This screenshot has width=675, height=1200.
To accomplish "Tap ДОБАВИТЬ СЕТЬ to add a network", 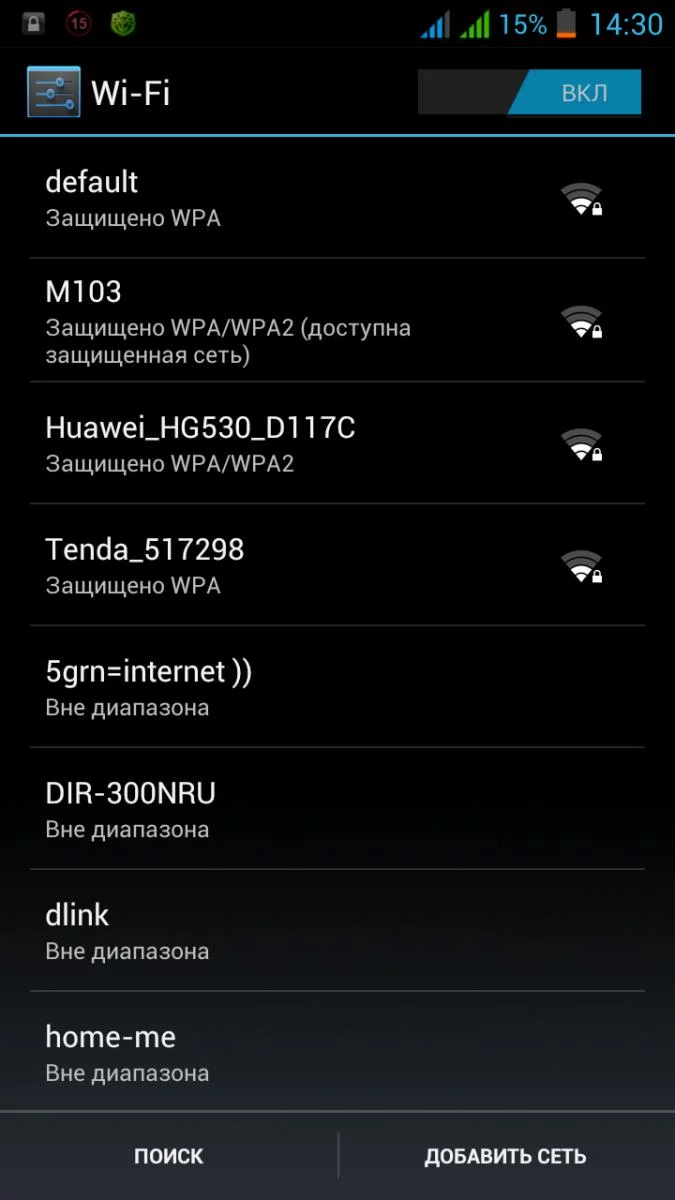I will click(505, 1156).
